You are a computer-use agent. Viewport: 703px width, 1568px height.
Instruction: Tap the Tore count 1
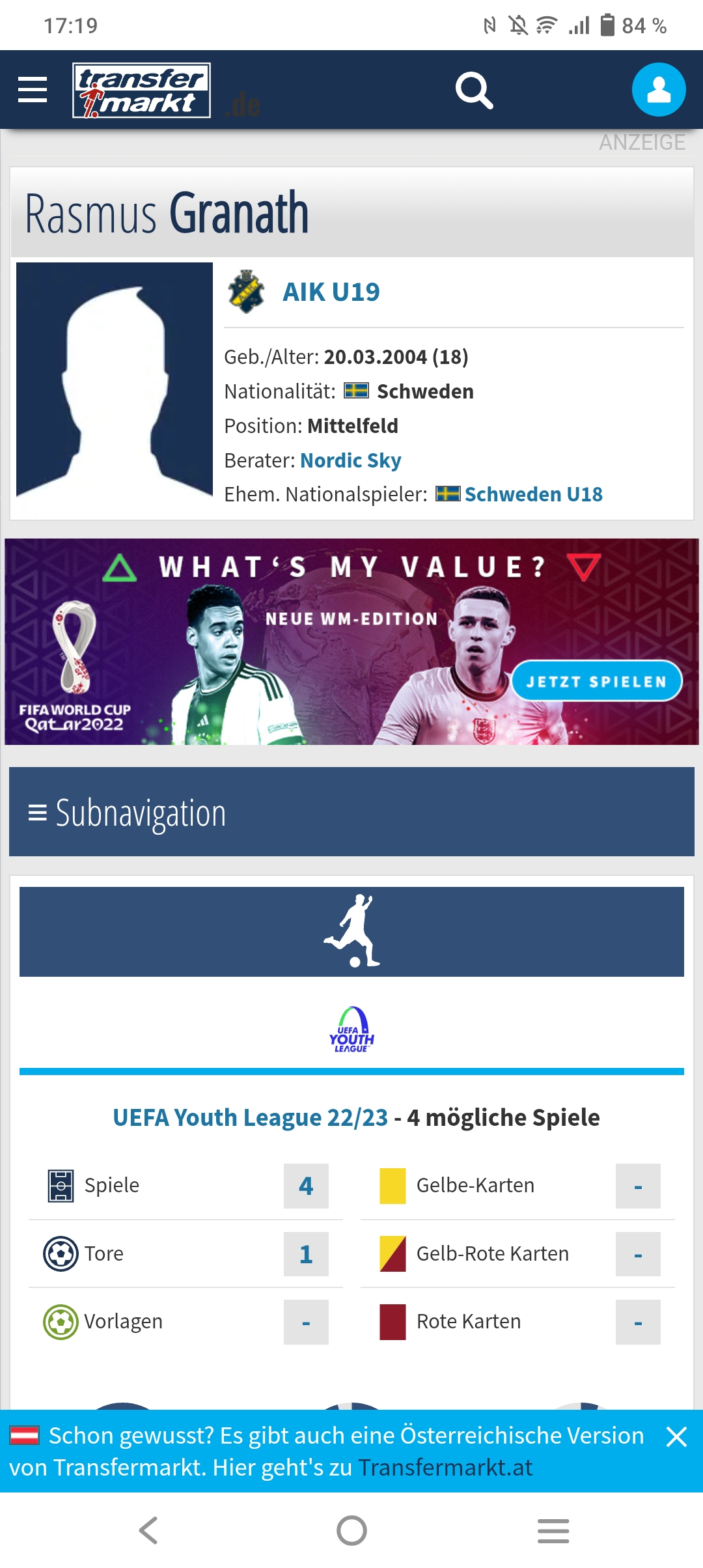[x=306, y=1254]
